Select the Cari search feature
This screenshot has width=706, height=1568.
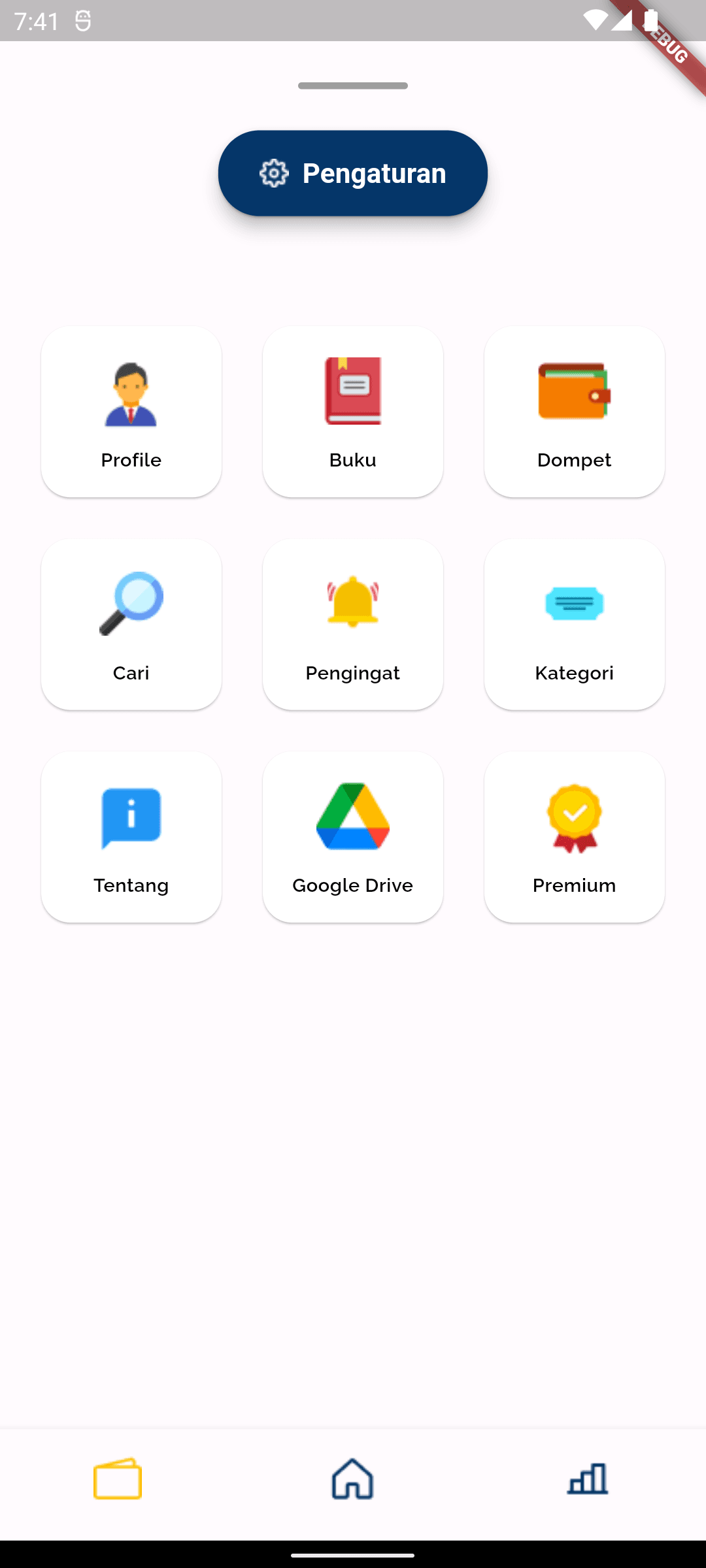pyautogui.click(x=131, y=623)
